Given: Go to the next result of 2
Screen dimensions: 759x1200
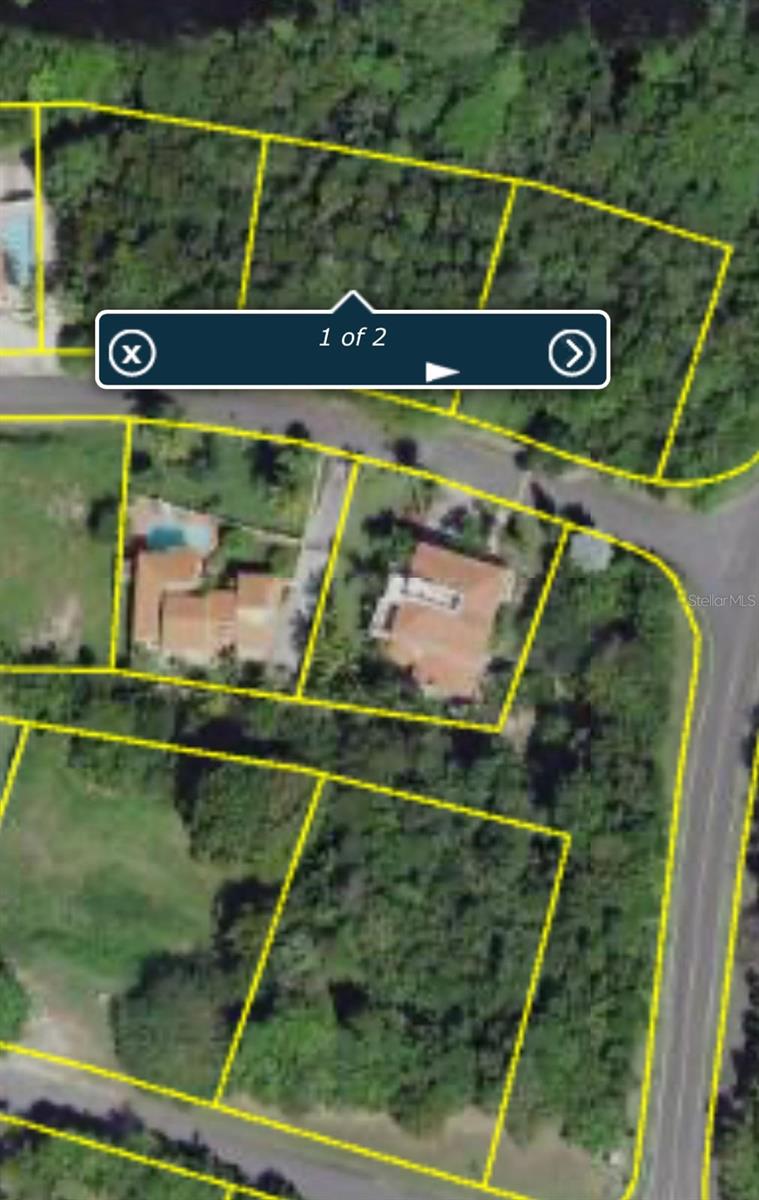Looking at the screenshot, I should pos(572,353).
